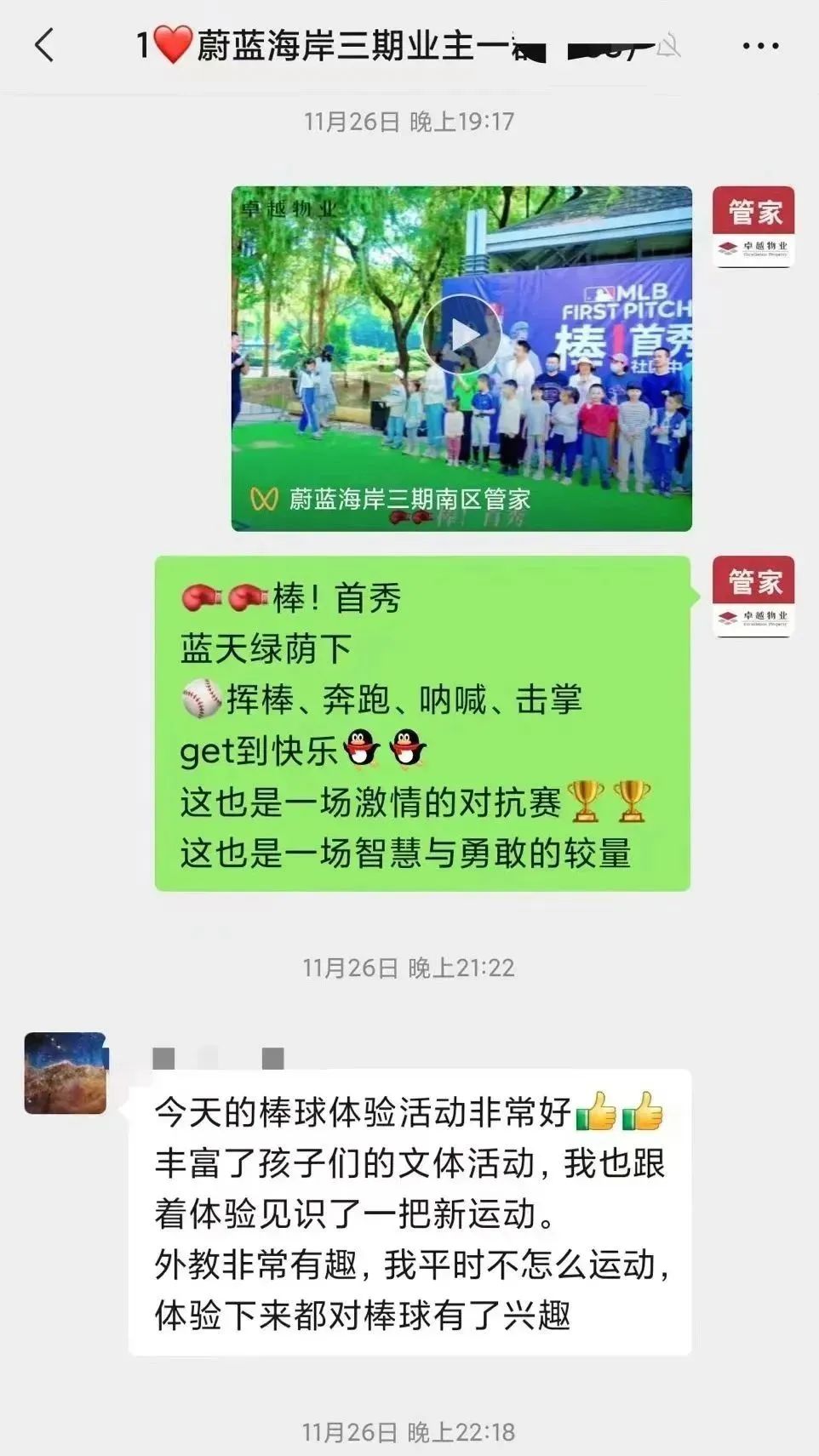Open the three-dot chat options menu
This screenshot has width=819, height=1456.
pyautogui.click(x=760, y=46)
